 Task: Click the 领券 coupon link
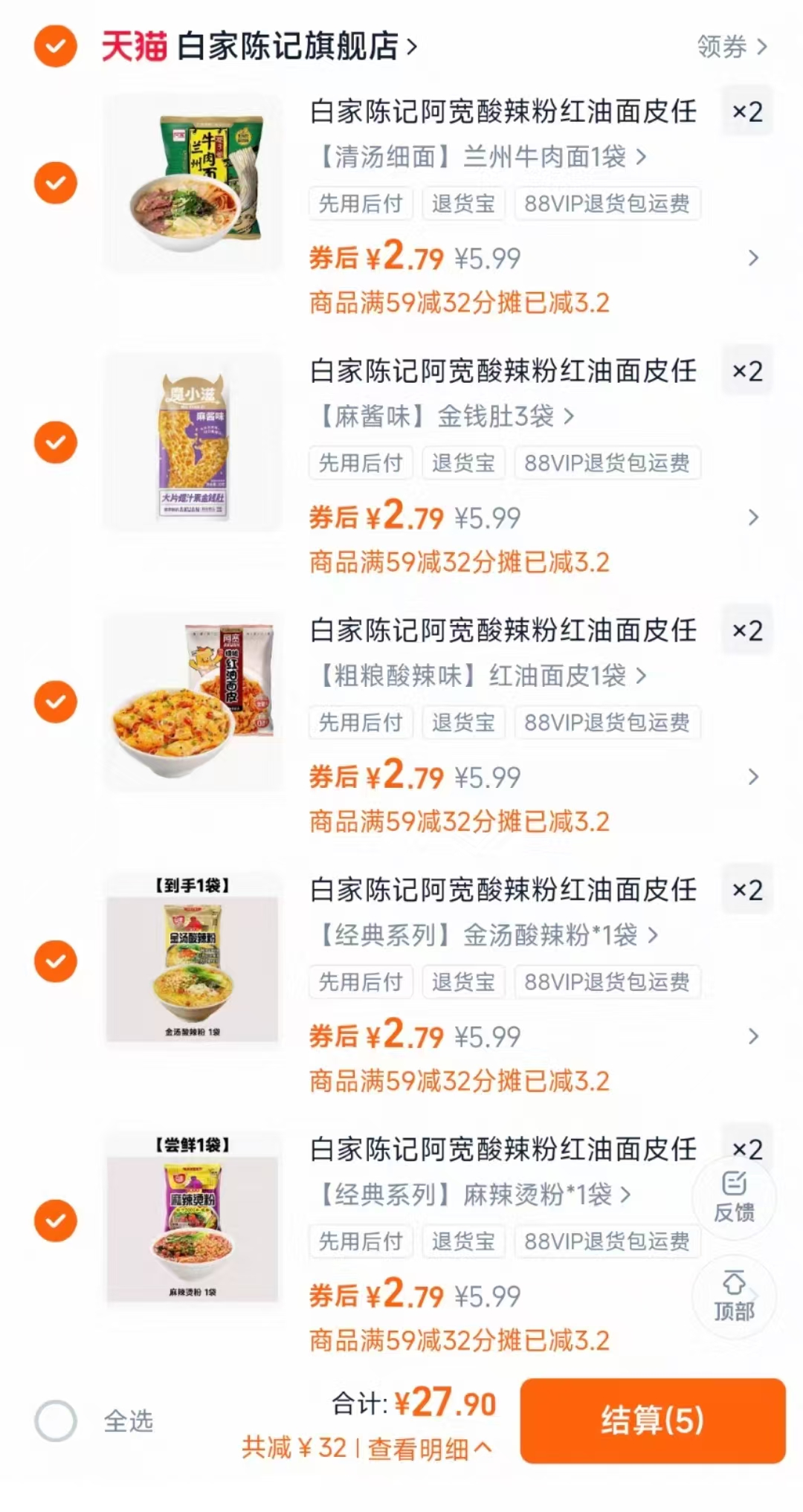pos(730,46)
